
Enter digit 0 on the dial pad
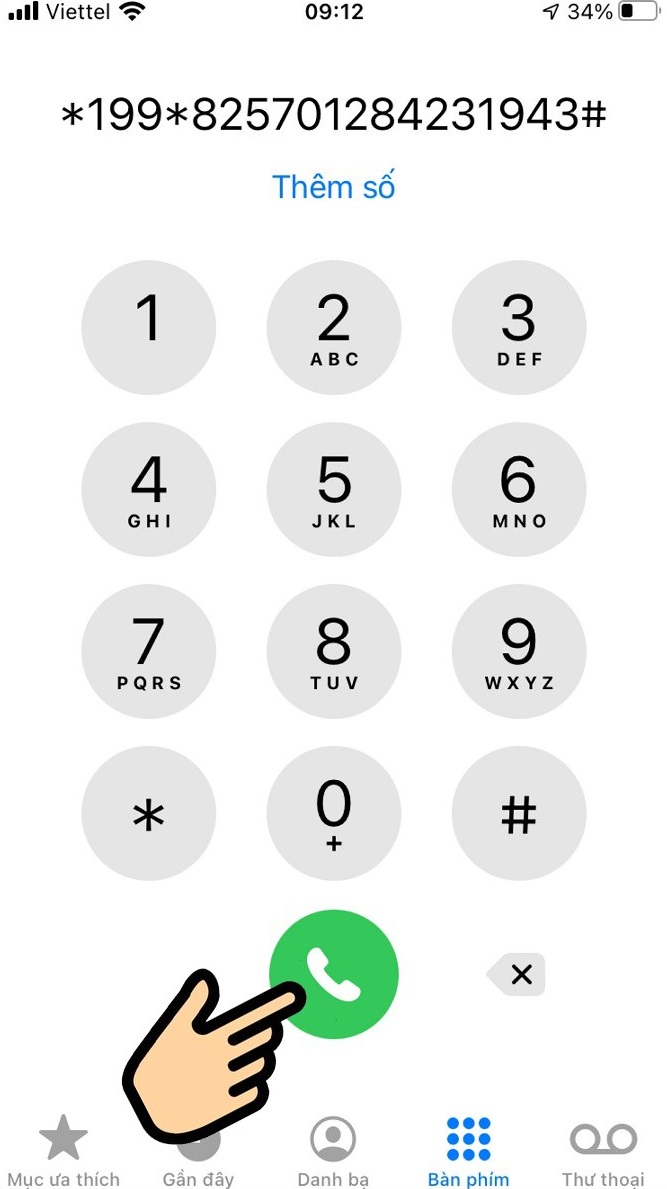pyautogui.click(x=334, y=813)
